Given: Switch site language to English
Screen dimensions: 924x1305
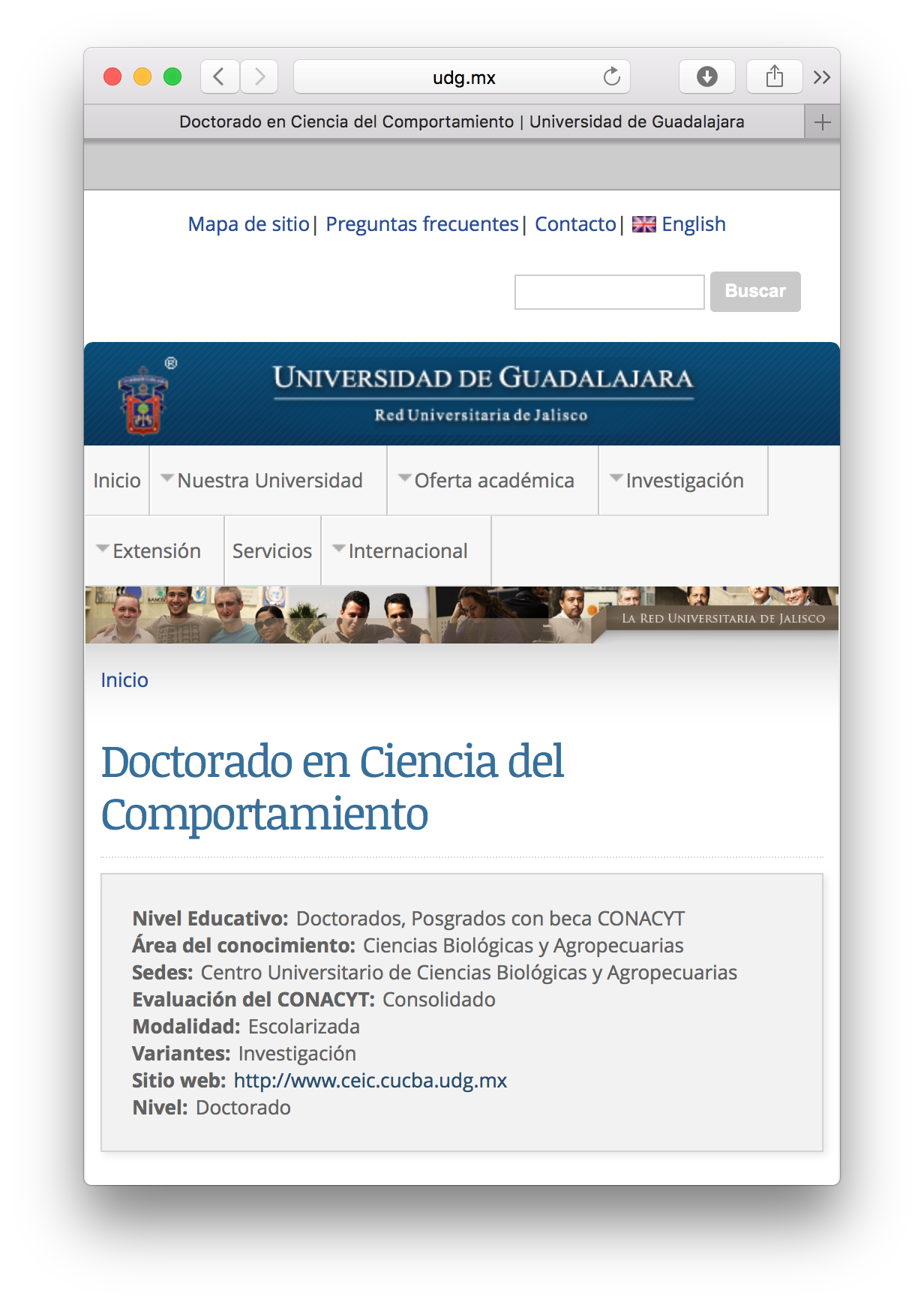Looking at the screenshot, I should coord(693,224).
